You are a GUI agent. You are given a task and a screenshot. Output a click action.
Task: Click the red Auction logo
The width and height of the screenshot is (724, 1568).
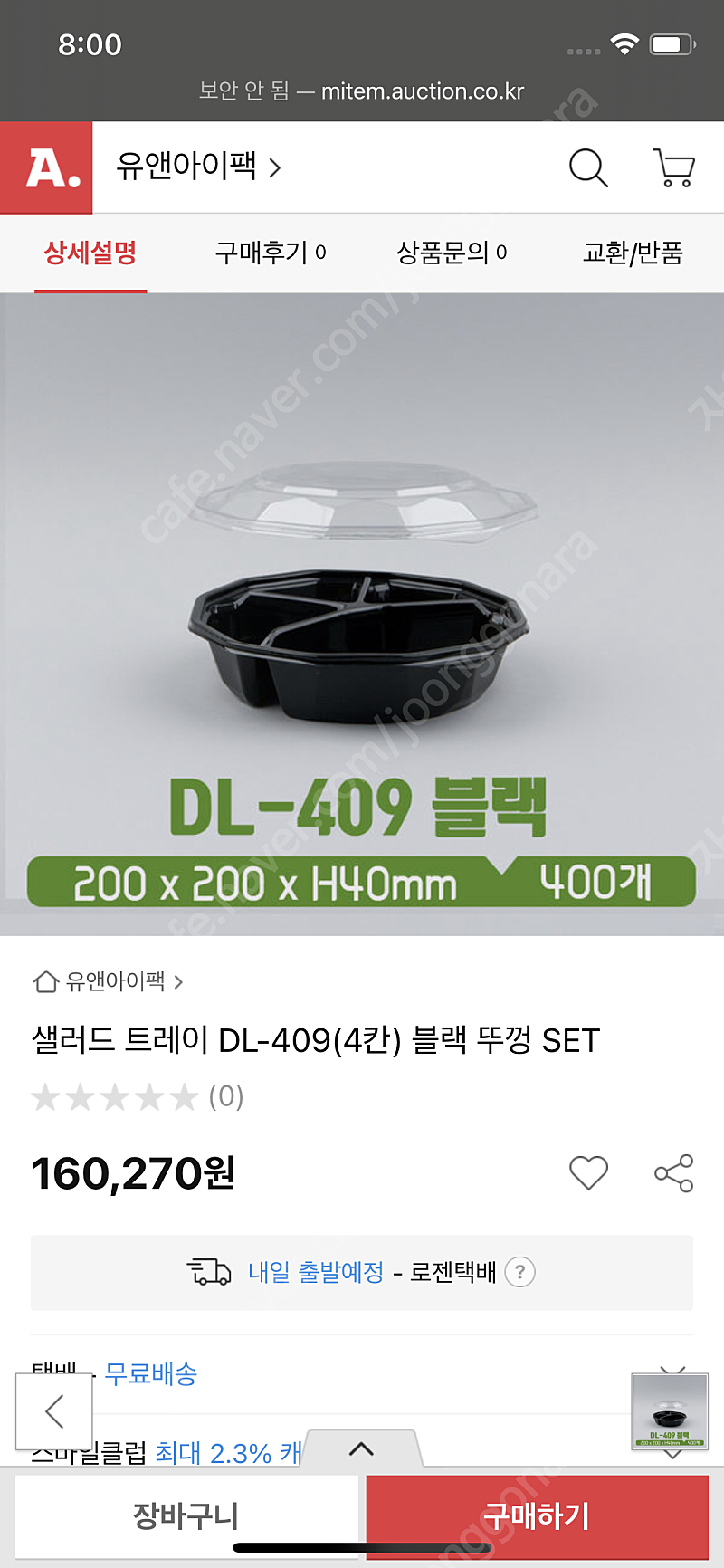46,168
